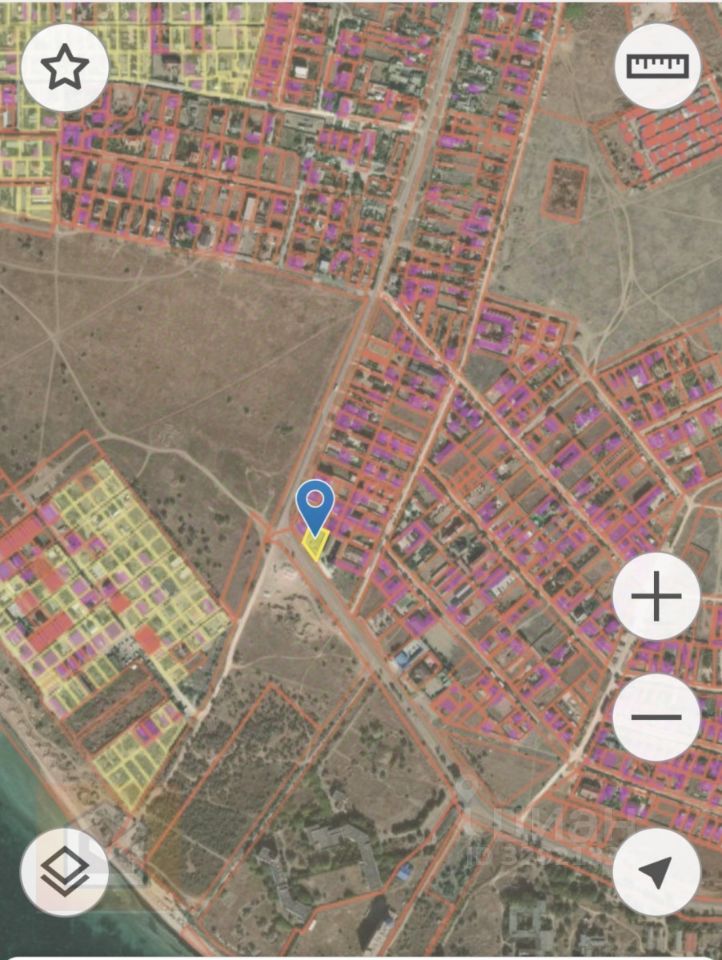Open the ruler measurement tool
The height and width of the screenshot is (960, 722).
(x=657, y=66)
